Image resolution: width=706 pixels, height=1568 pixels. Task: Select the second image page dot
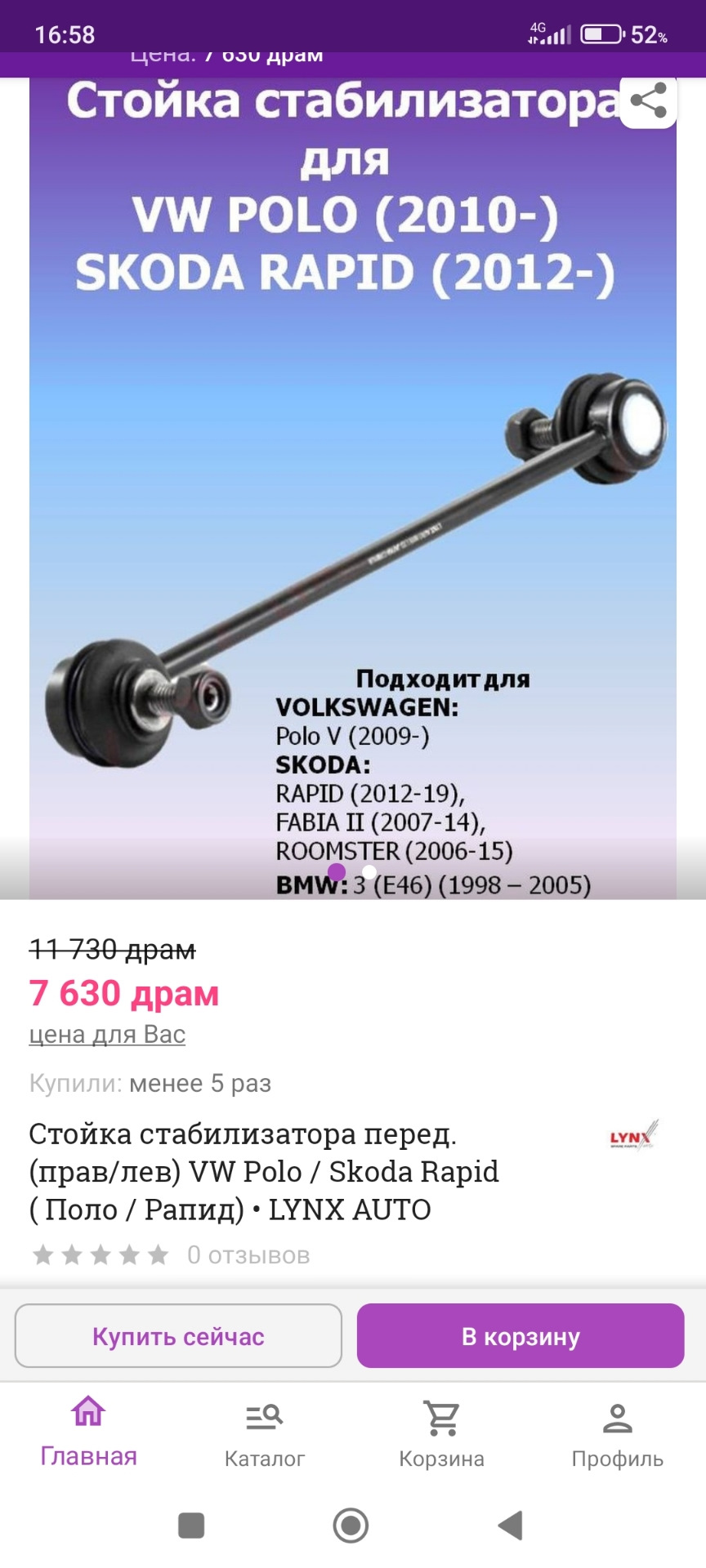point(369,872)
